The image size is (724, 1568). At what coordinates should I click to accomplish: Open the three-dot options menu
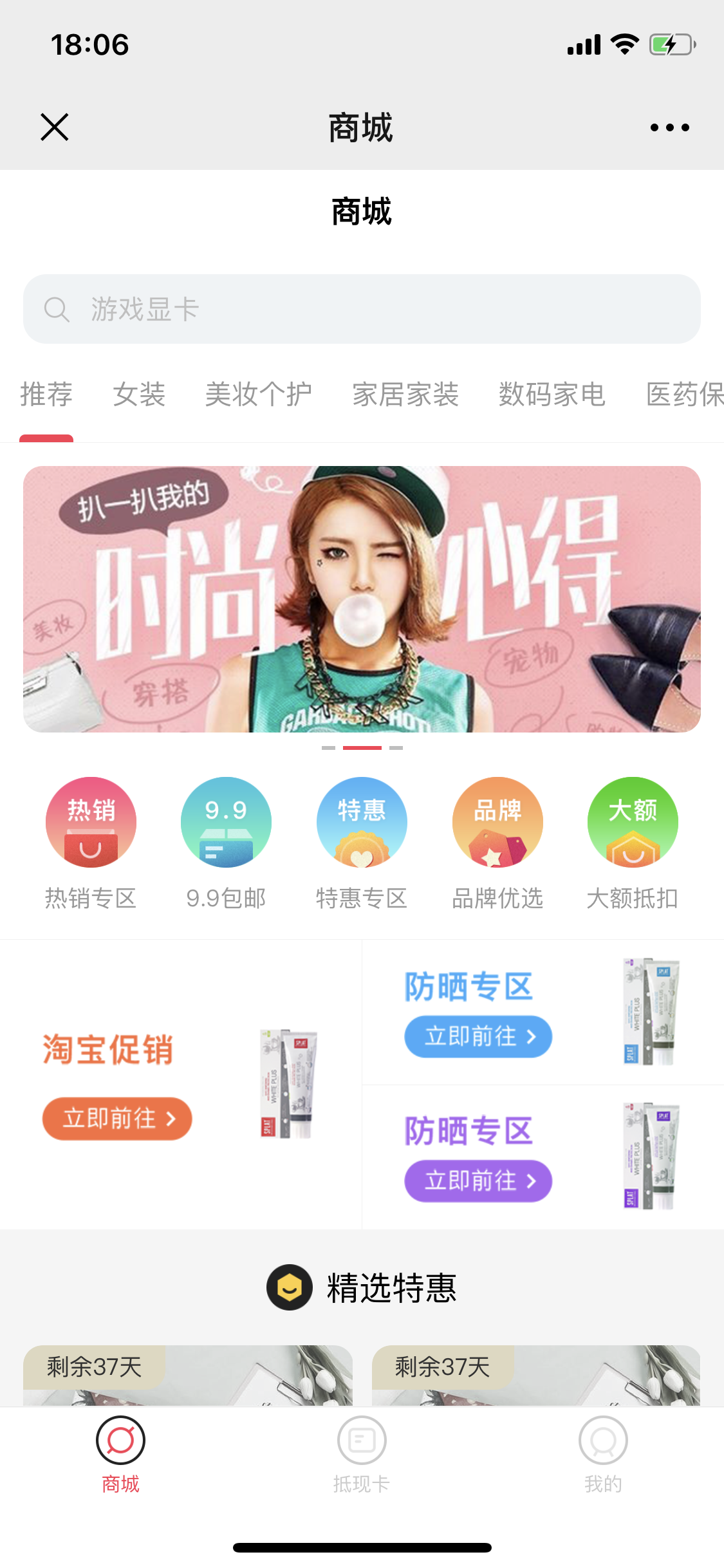click(668, 127)
